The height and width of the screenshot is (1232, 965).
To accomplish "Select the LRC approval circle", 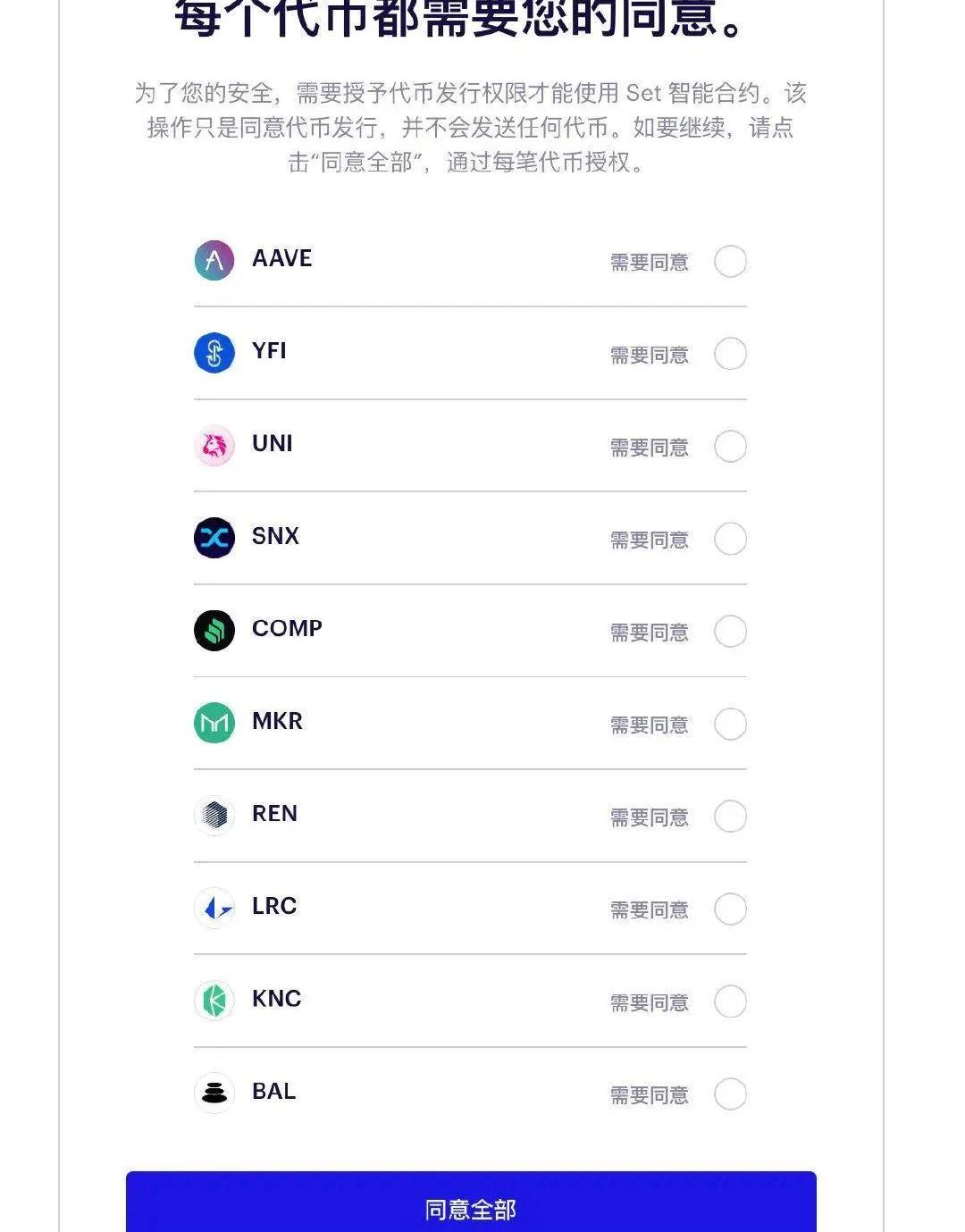I will coord(730,909).
